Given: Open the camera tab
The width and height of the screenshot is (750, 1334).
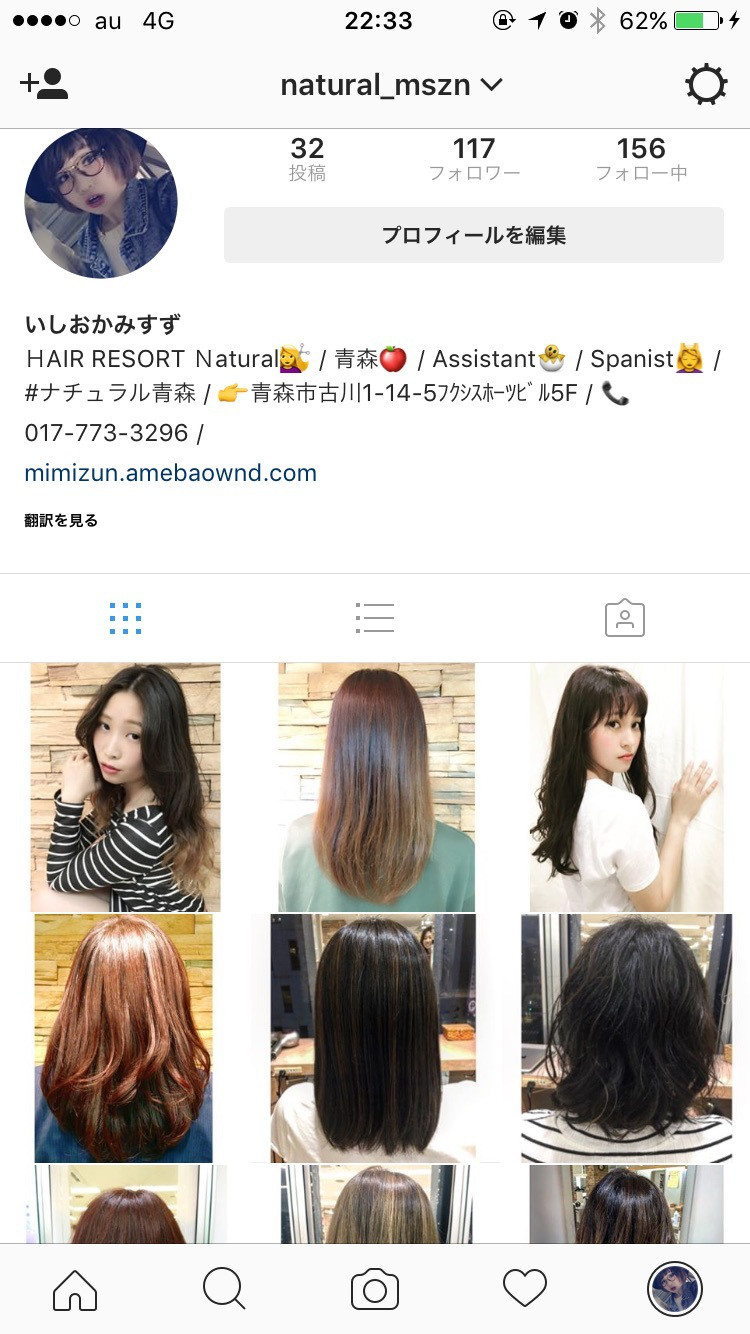Looking at the screenshot, I should [x=375, y=1289].
